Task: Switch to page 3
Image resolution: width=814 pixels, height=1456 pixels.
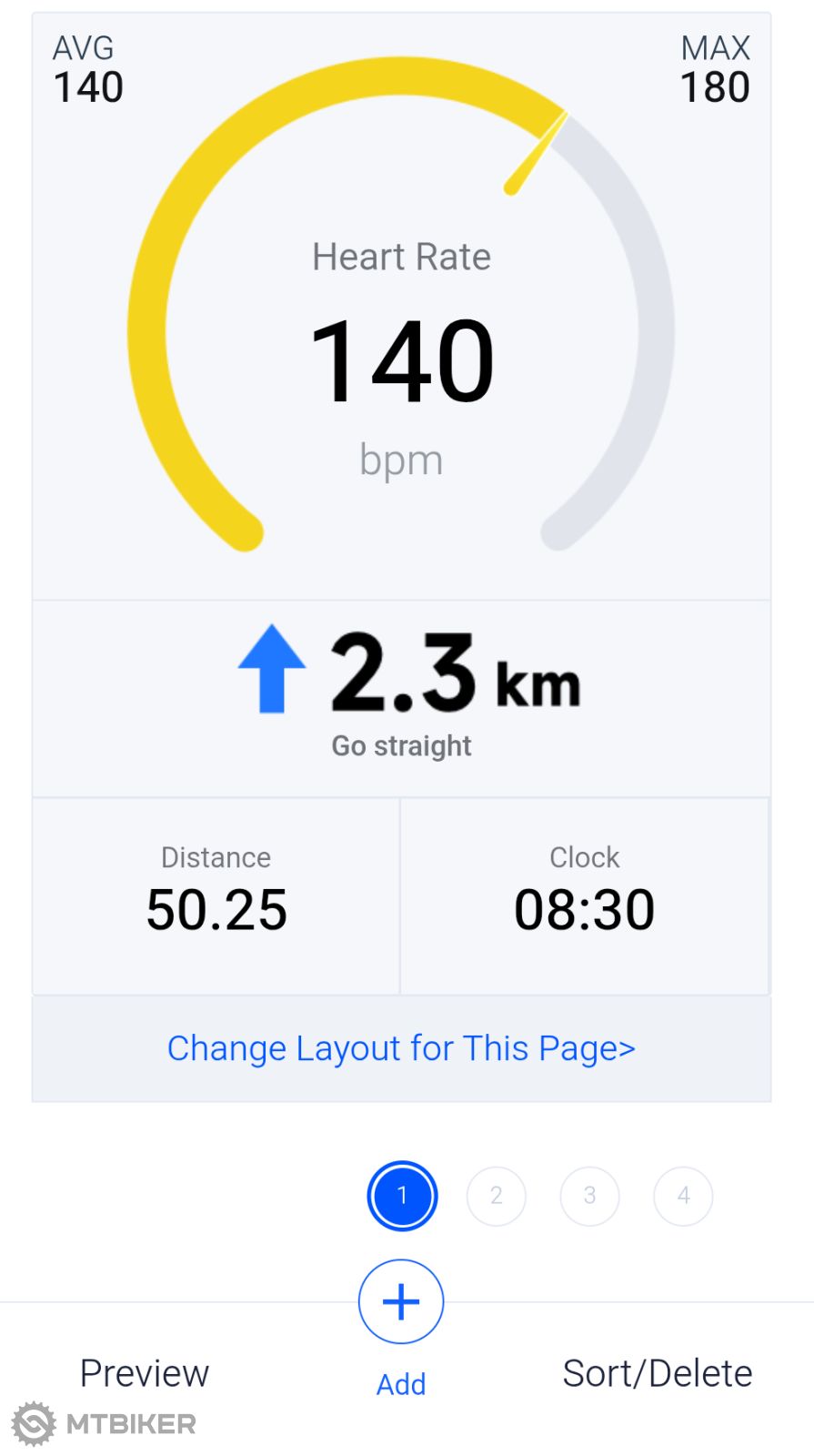Action: point(590,1196)
